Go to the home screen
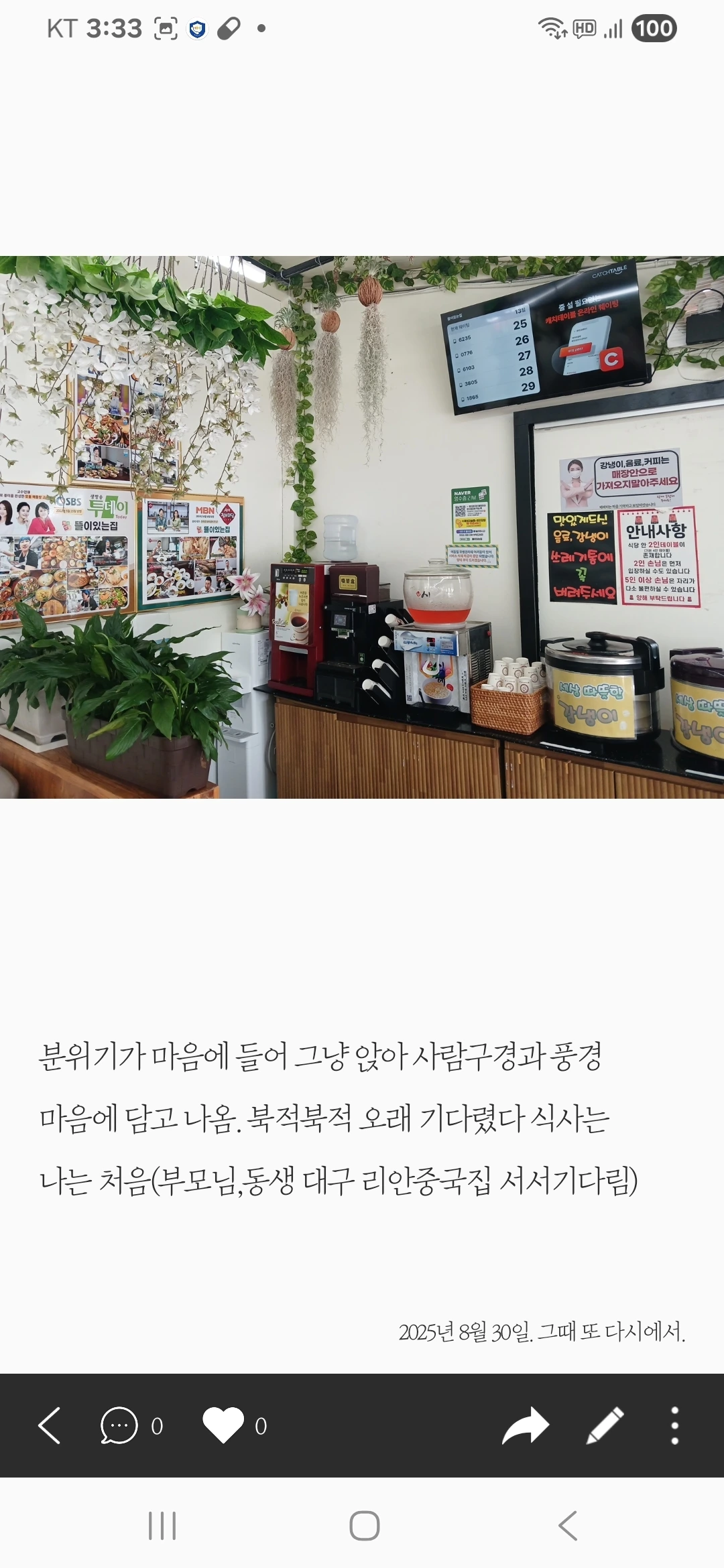724x1568 pixels. click(364, 1526)
